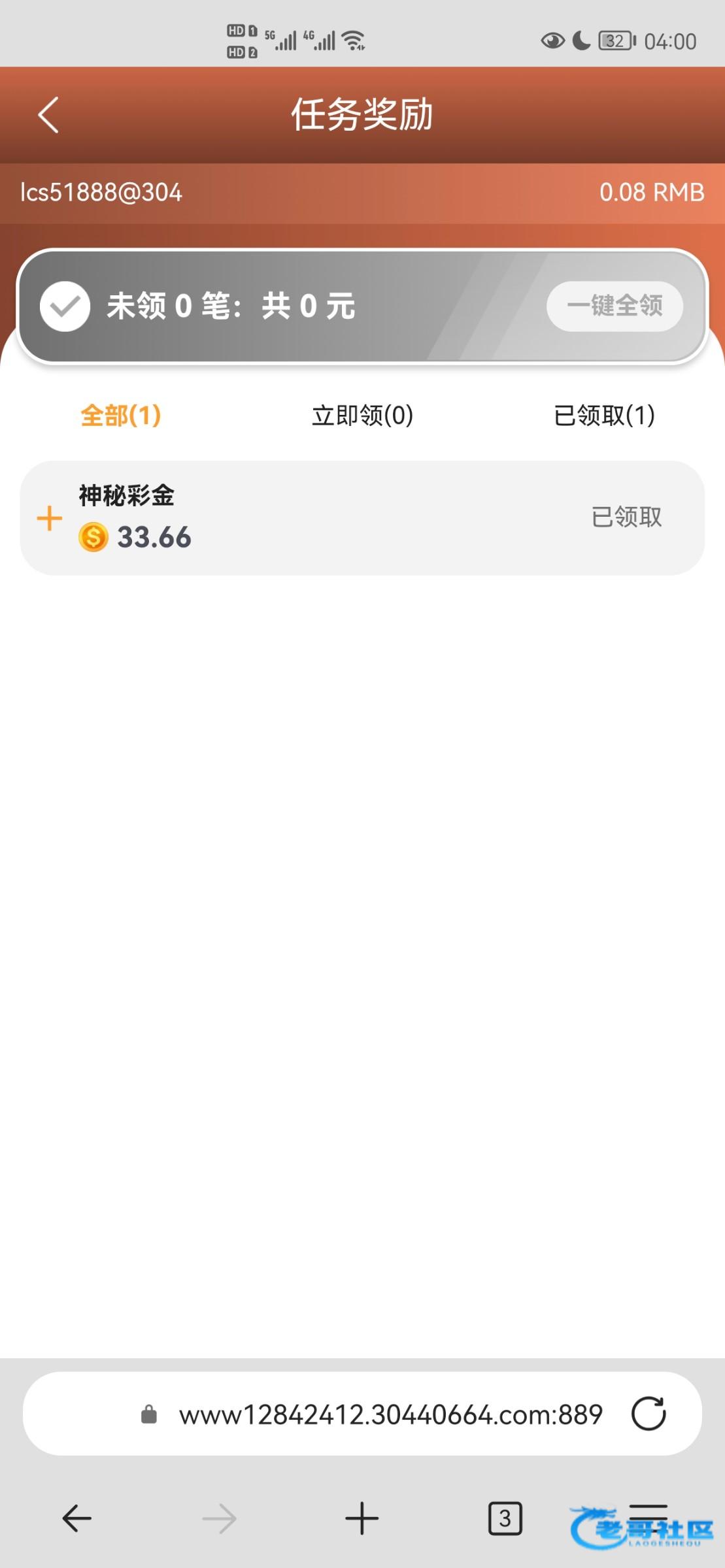This screenshot has height=1568, width=725.
Task: Reload the current web page
Action: pyautogui.click(x=649, y=1414)
